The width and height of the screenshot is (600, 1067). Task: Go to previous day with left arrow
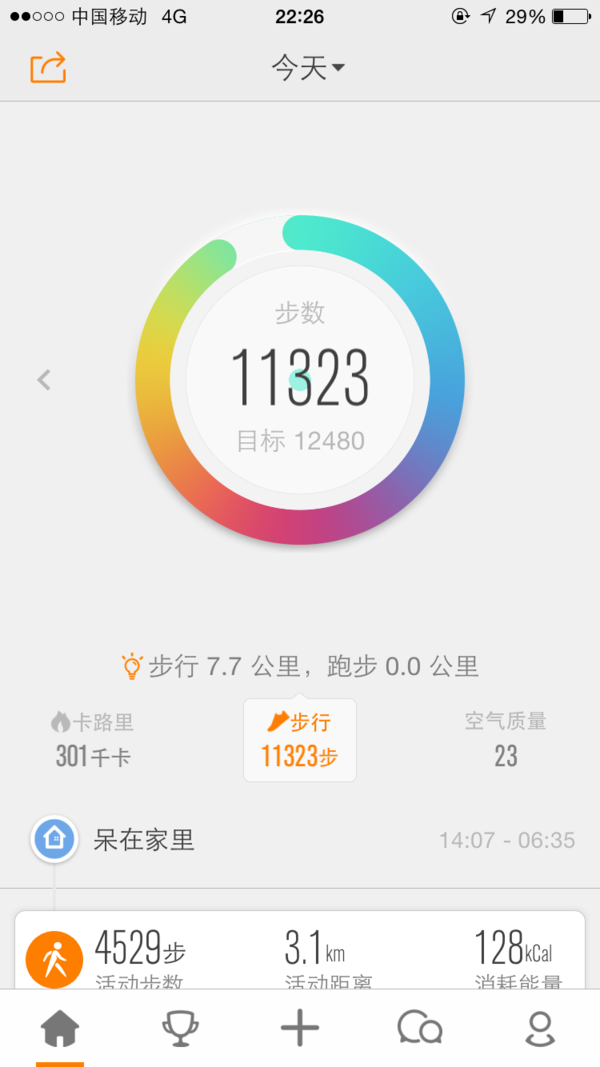coord(44,380)
